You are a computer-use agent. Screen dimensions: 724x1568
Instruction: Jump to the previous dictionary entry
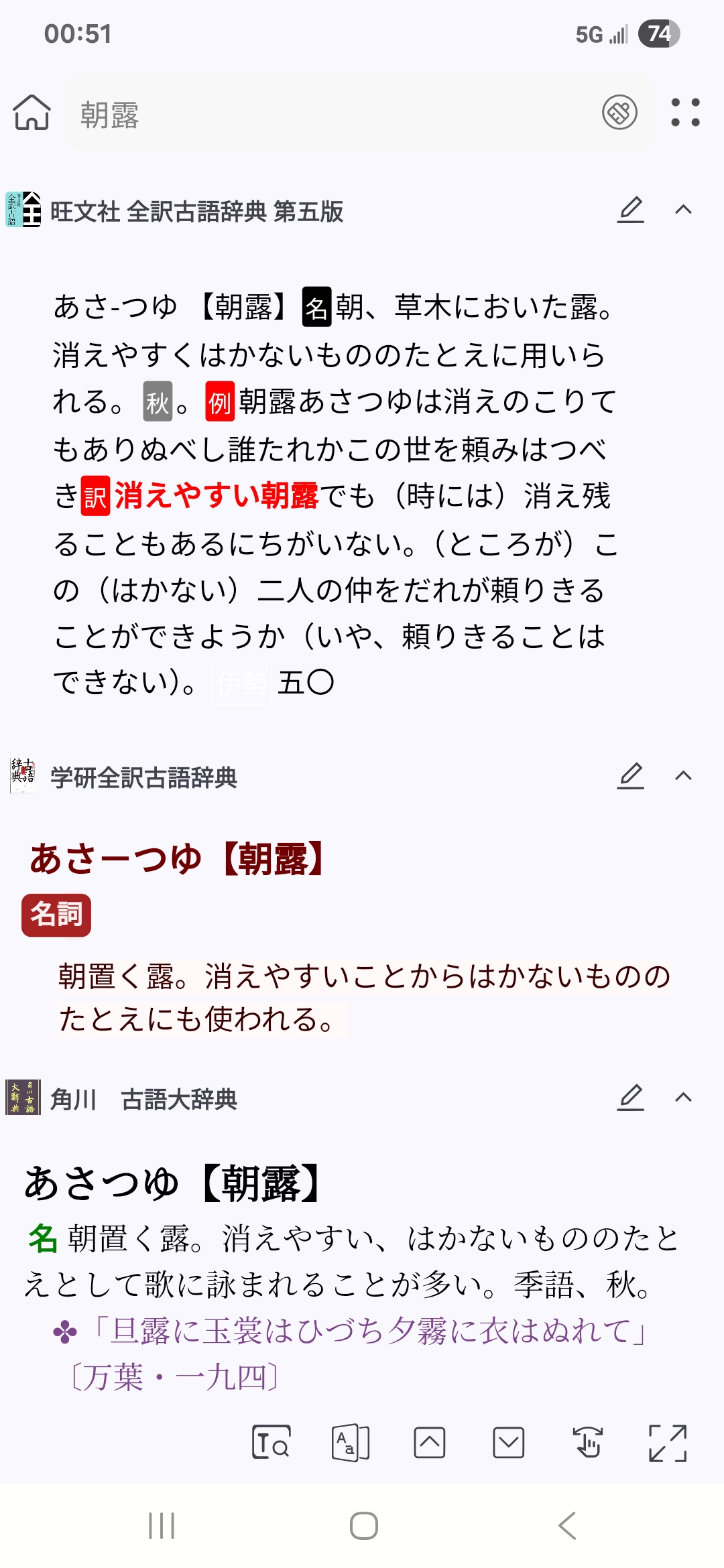(x=430, y=1443)
